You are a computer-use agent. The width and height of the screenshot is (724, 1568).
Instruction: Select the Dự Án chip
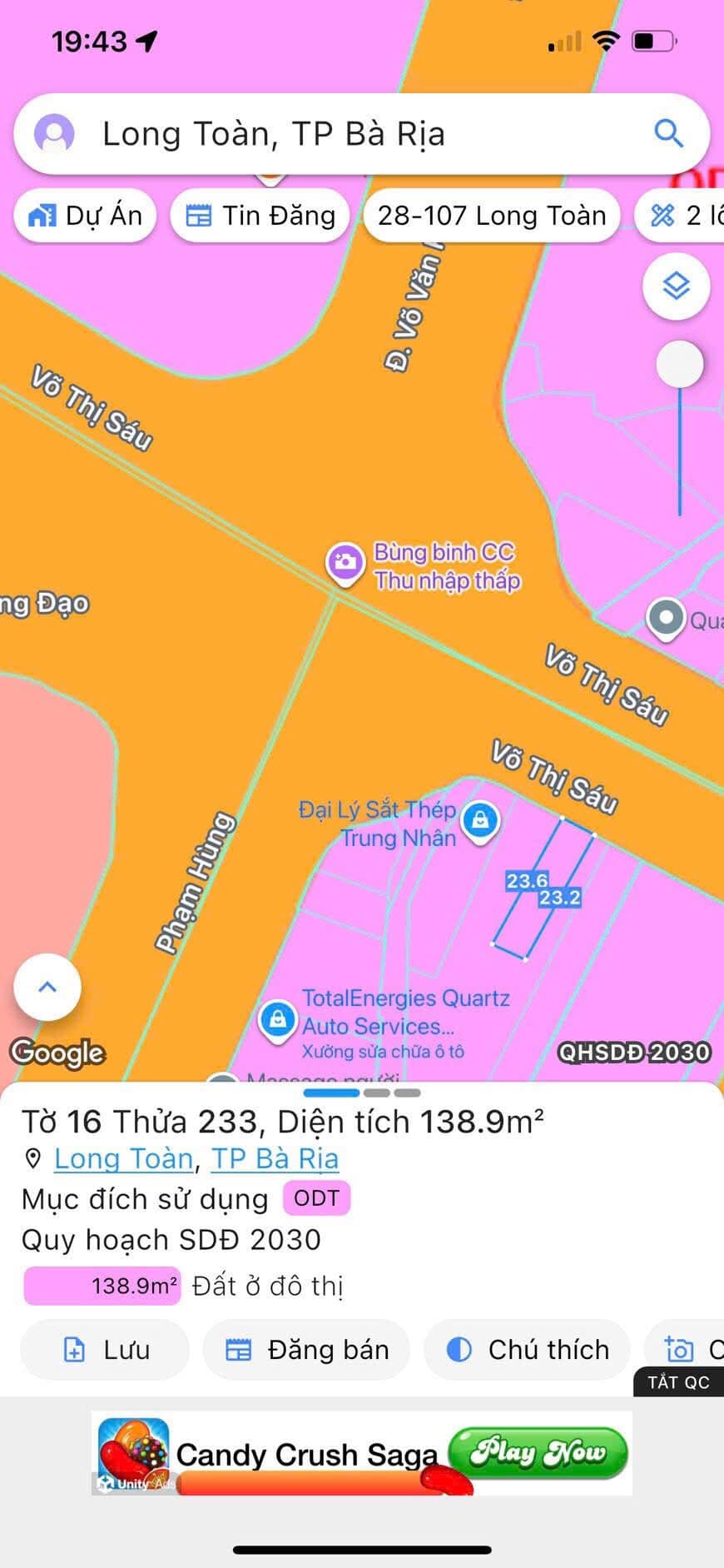tap(86, 216)
